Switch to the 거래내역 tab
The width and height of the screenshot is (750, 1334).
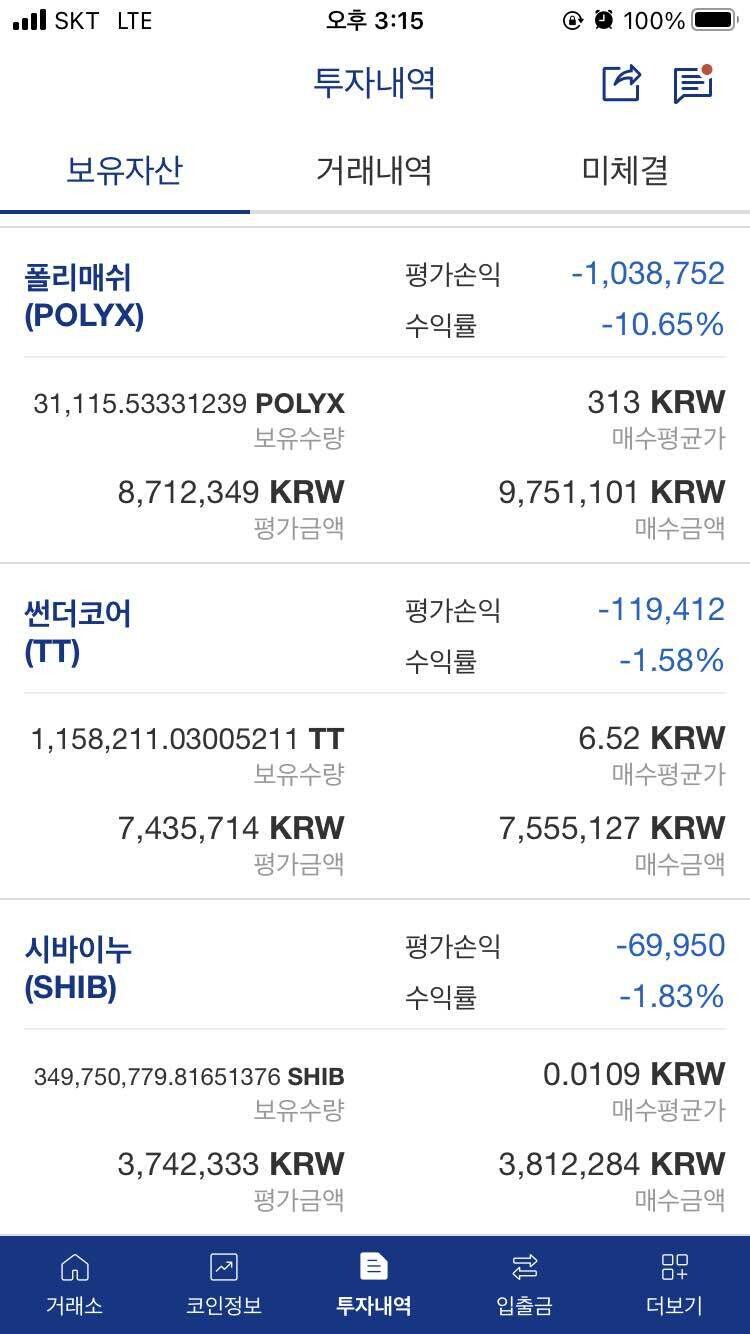pos(374,170)
